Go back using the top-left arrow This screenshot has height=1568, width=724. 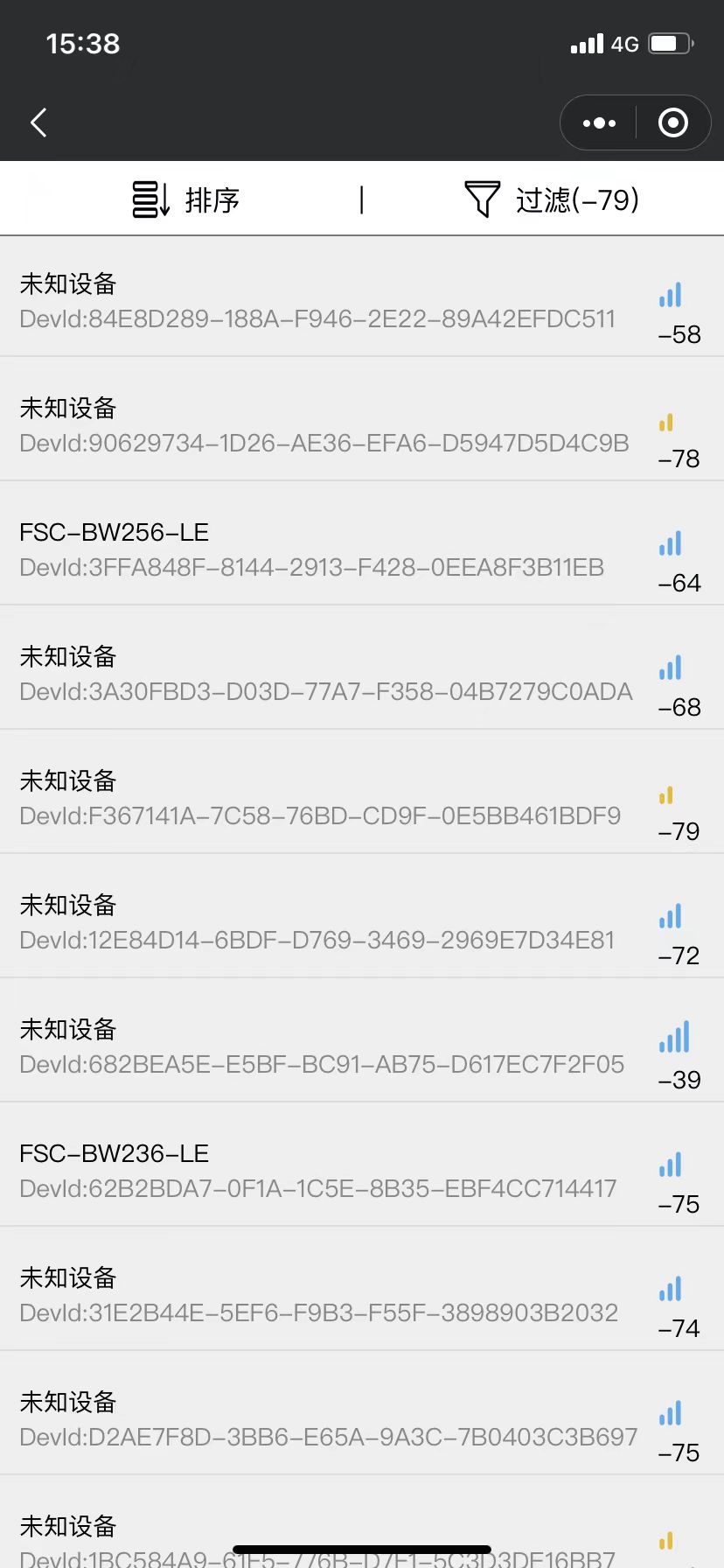(38, 122)
